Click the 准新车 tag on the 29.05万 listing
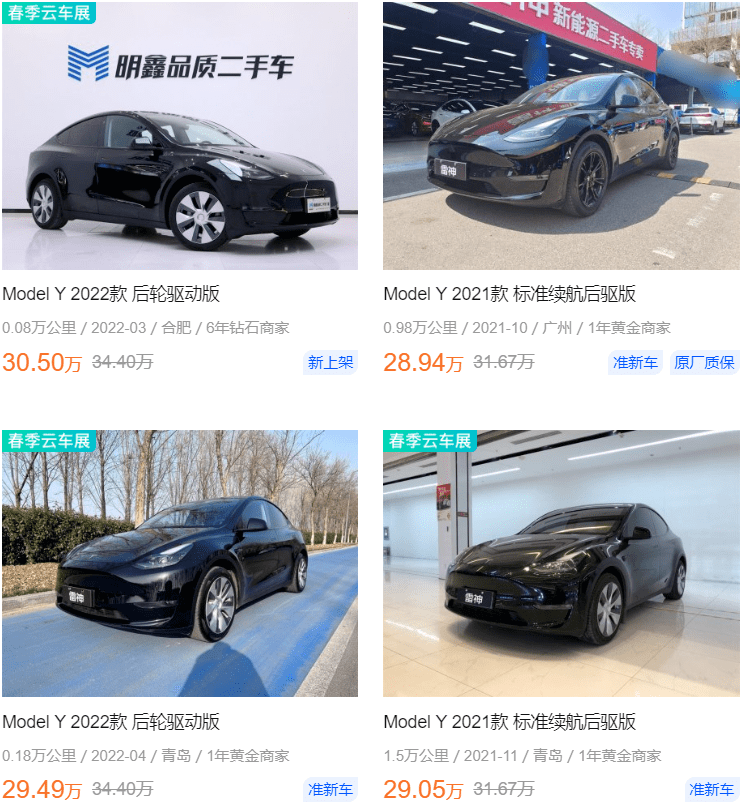This screenshot has width=744, height=804. click(710, 789)
